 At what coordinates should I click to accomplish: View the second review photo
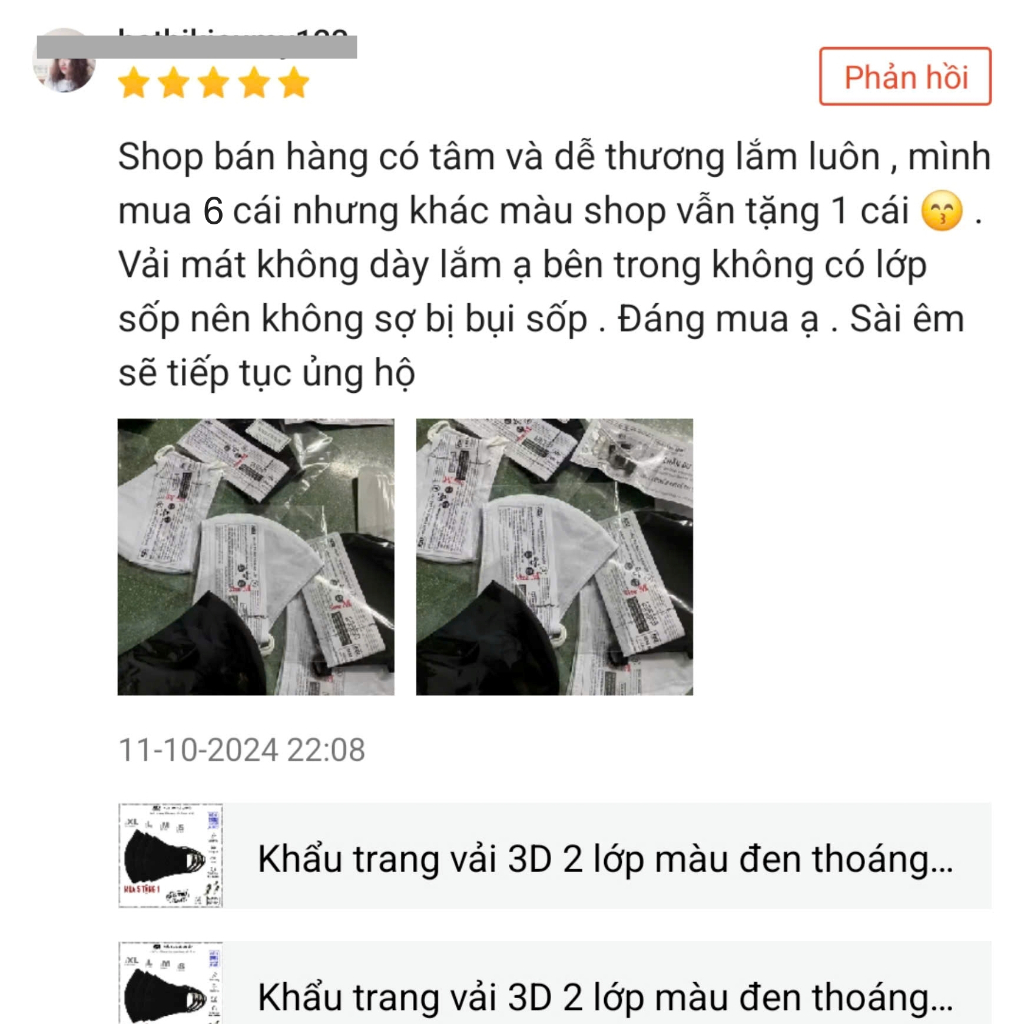(x=554, y=557)
